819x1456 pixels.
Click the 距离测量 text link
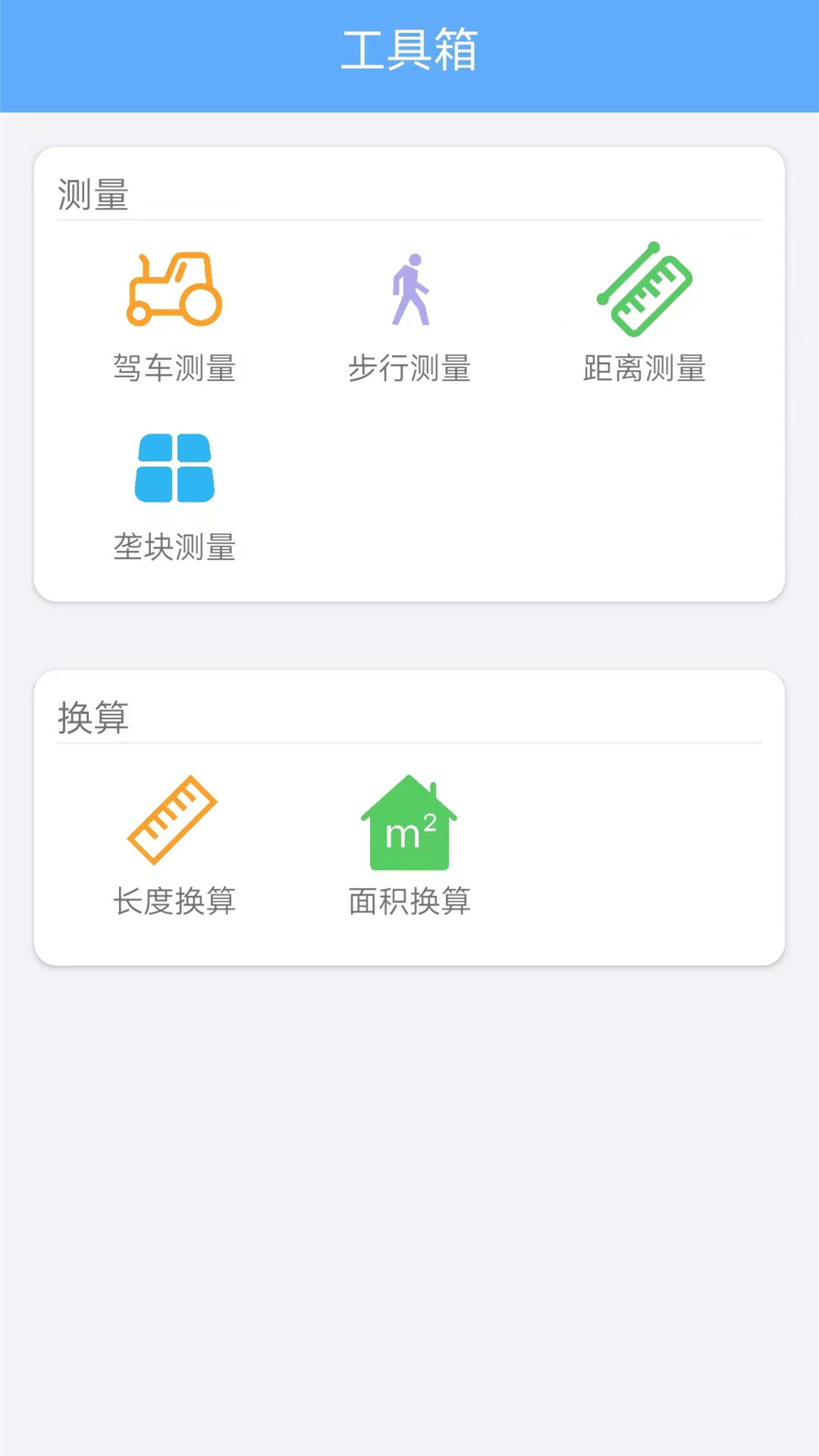click(645, 369)
